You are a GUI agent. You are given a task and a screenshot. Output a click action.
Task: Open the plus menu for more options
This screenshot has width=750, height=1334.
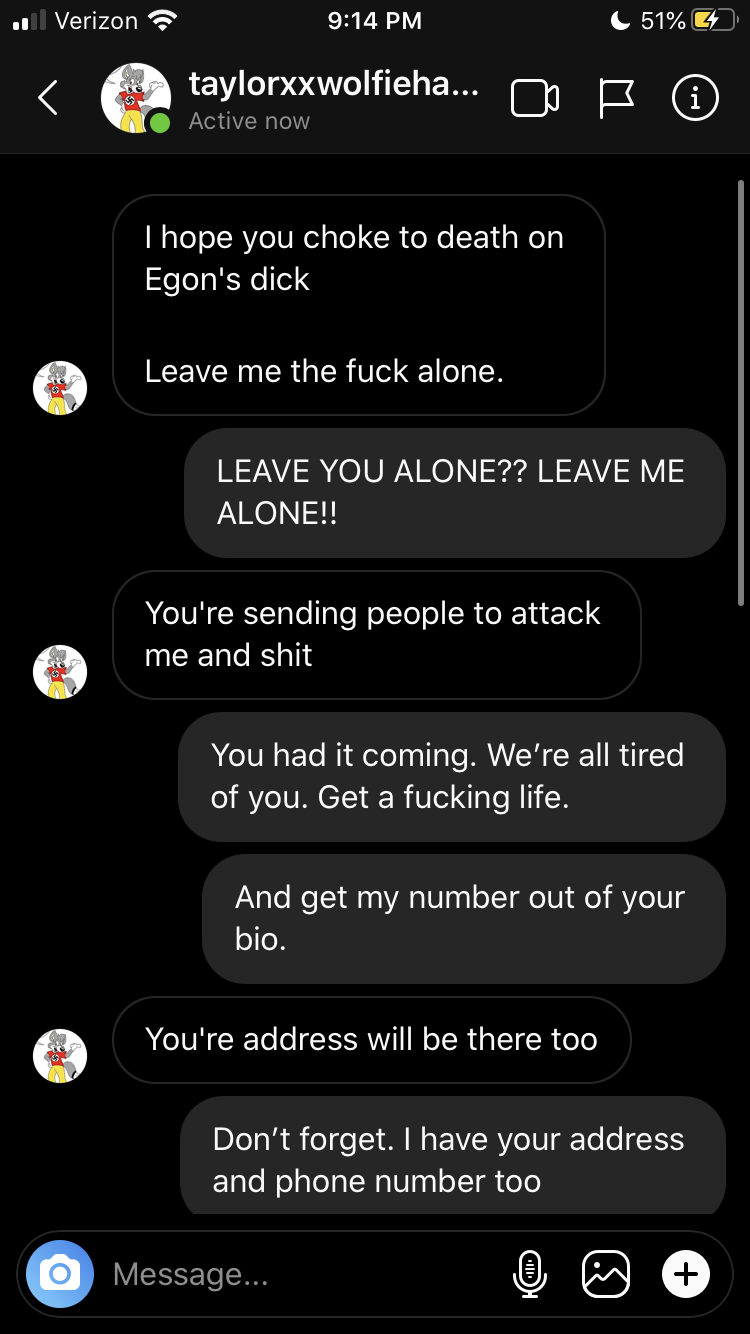click(x=686, y=1274)
